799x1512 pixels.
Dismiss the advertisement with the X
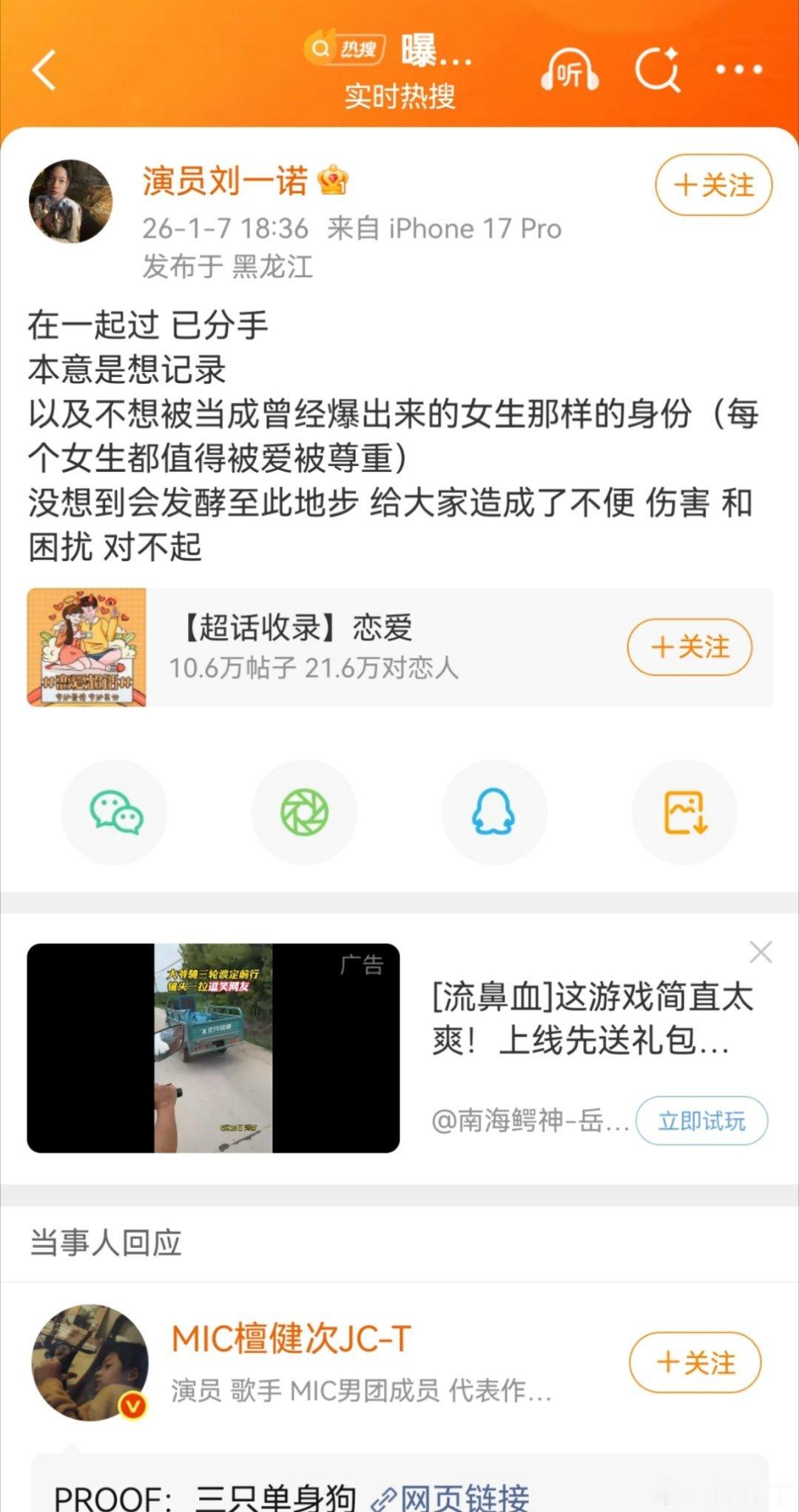(x=761, y=952)
